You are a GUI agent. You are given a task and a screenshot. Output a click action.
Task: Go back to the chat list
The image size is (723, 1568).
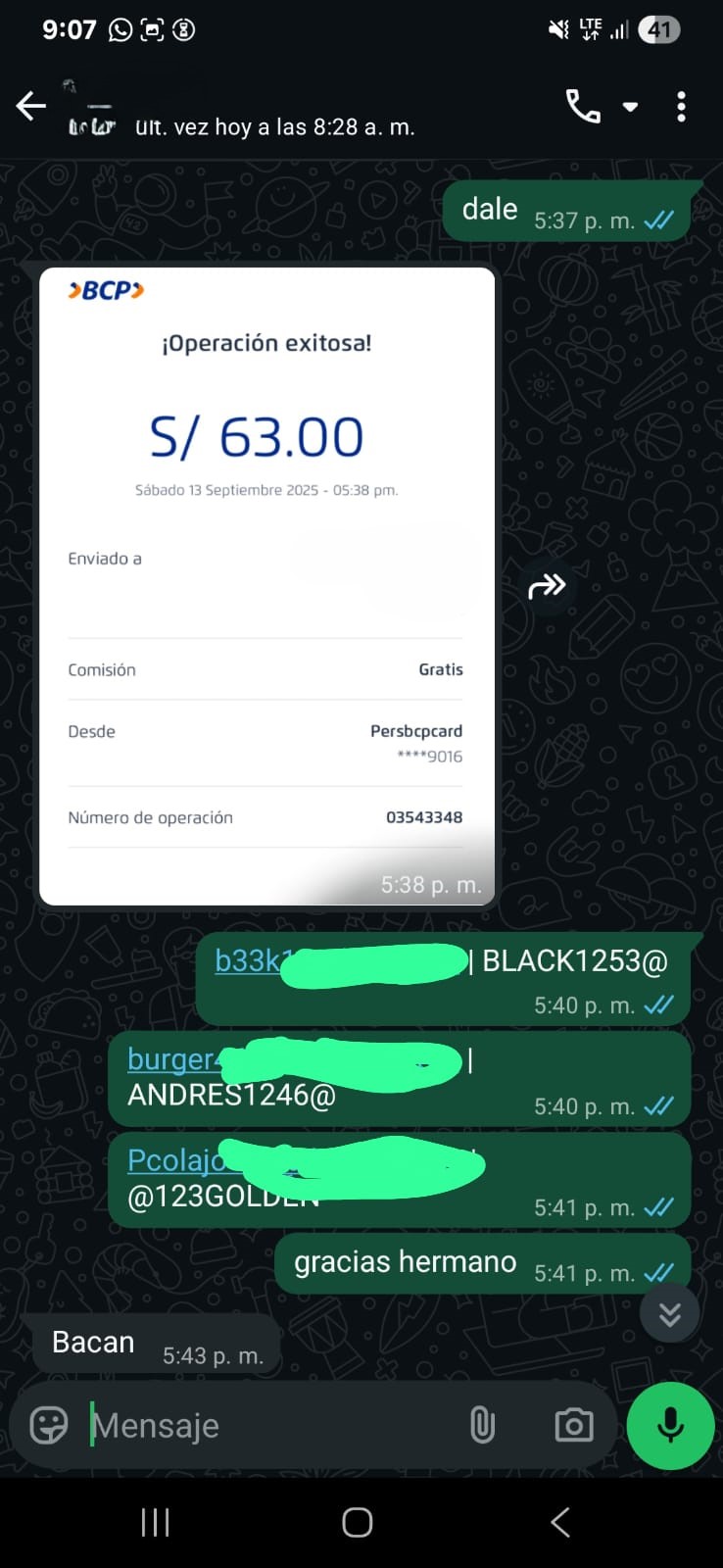(x=31, y=106)
